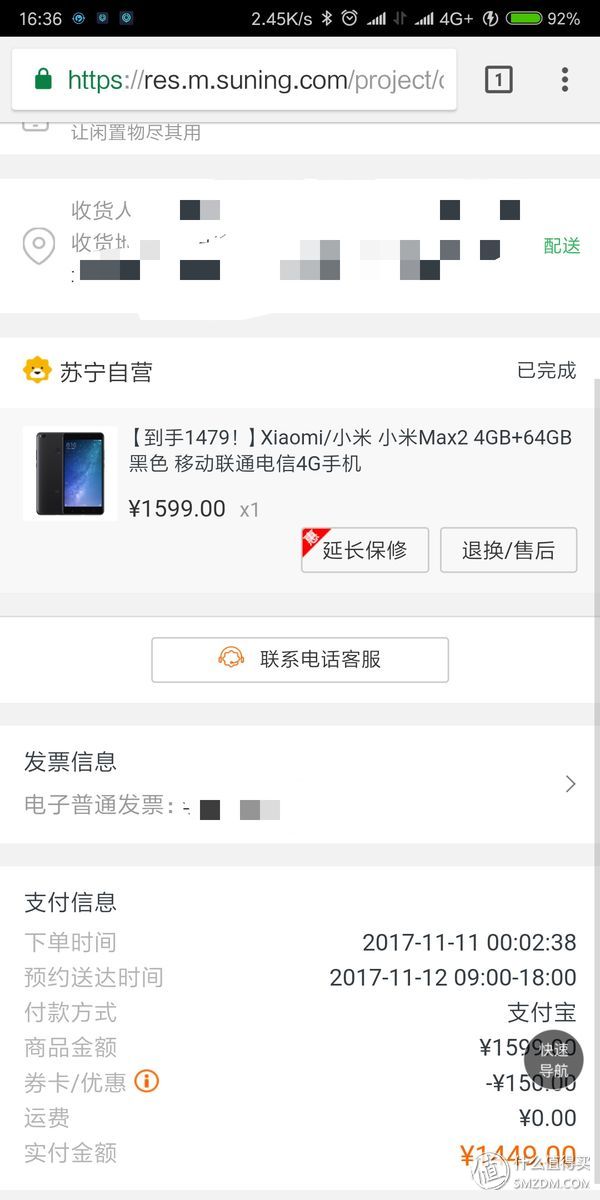The width and height of the screenshot is (600, 1200).
Task: Open the browser overflow menu
Action: [565, 80]
